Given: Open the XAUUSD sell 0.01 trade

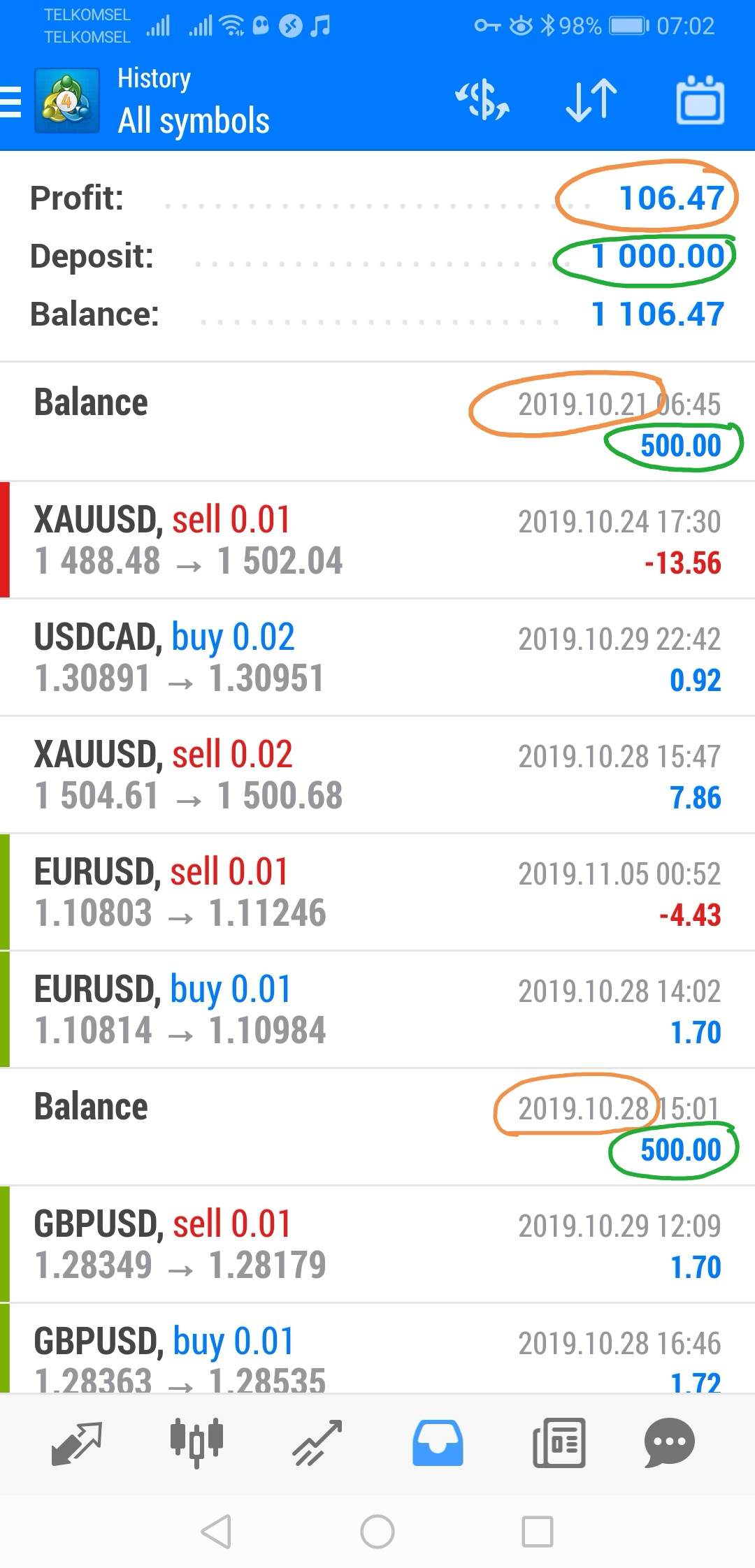Looking at the screenshot, I should (x=377, y=540).
